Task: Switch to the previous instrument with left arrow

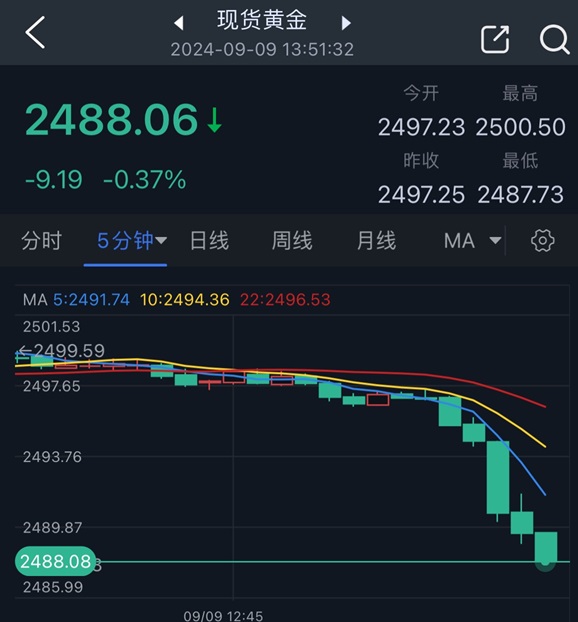Action: tap(179, 23)
